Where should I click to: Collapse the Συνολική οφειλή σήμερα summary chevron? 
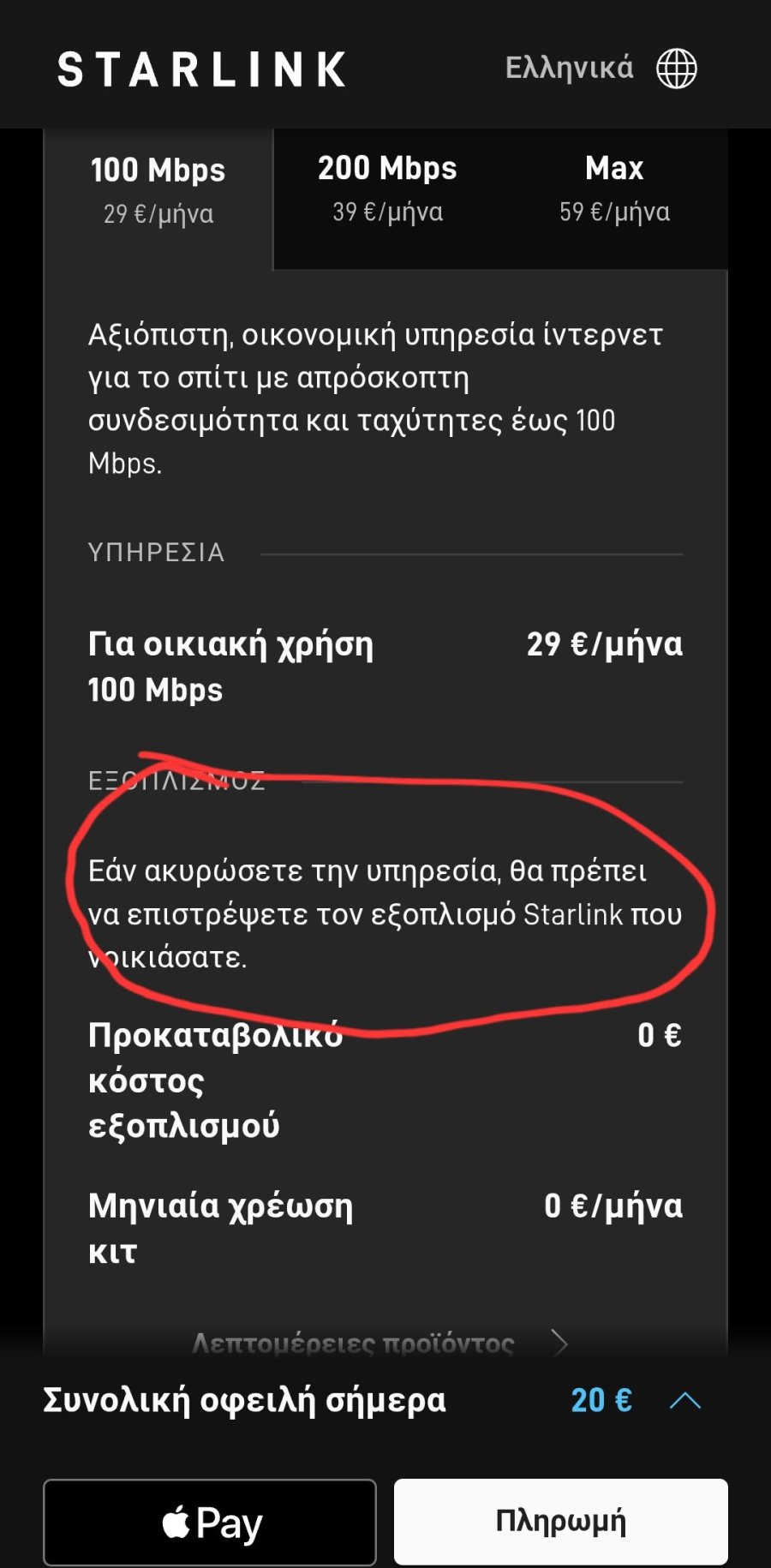pyautogui.click(x=683, y=1400)
